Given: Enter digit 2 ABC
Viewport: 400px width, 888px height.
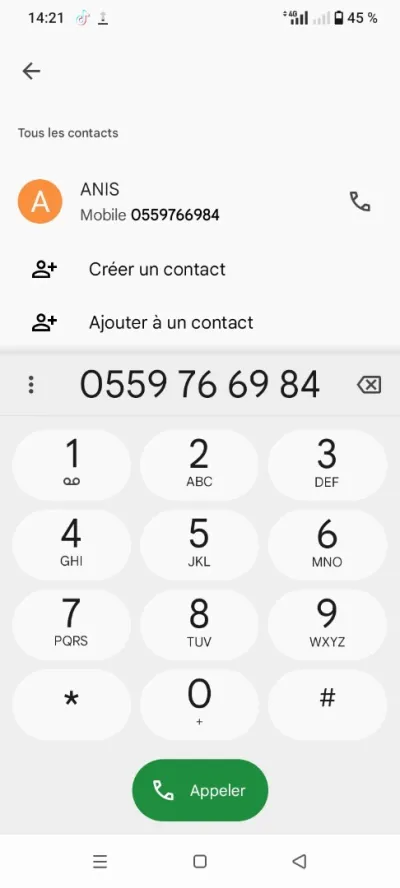Looking at the screenshot, I should click(x=199, y=465).
